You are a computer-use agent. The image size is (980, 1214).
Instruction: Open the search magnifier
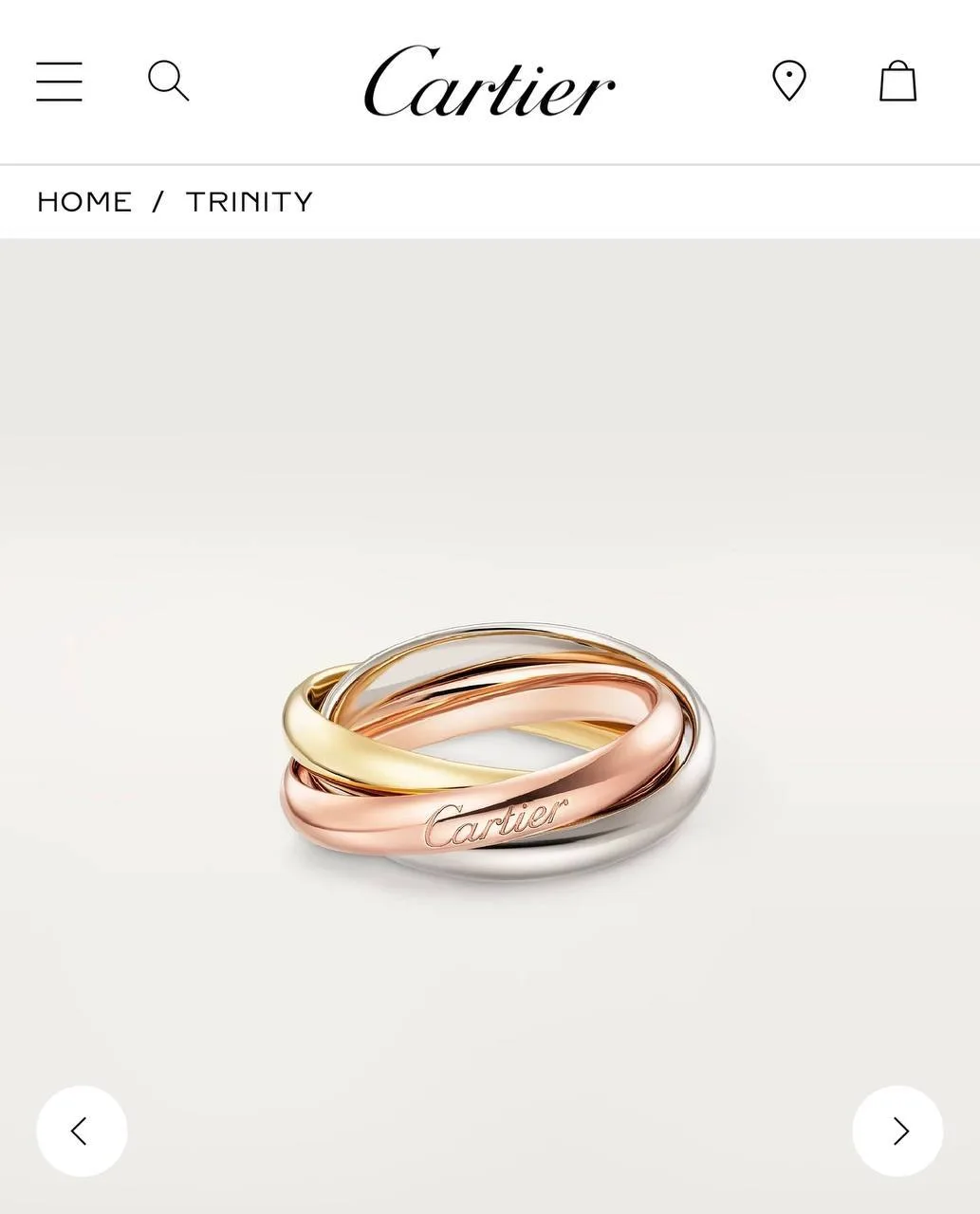168,81
